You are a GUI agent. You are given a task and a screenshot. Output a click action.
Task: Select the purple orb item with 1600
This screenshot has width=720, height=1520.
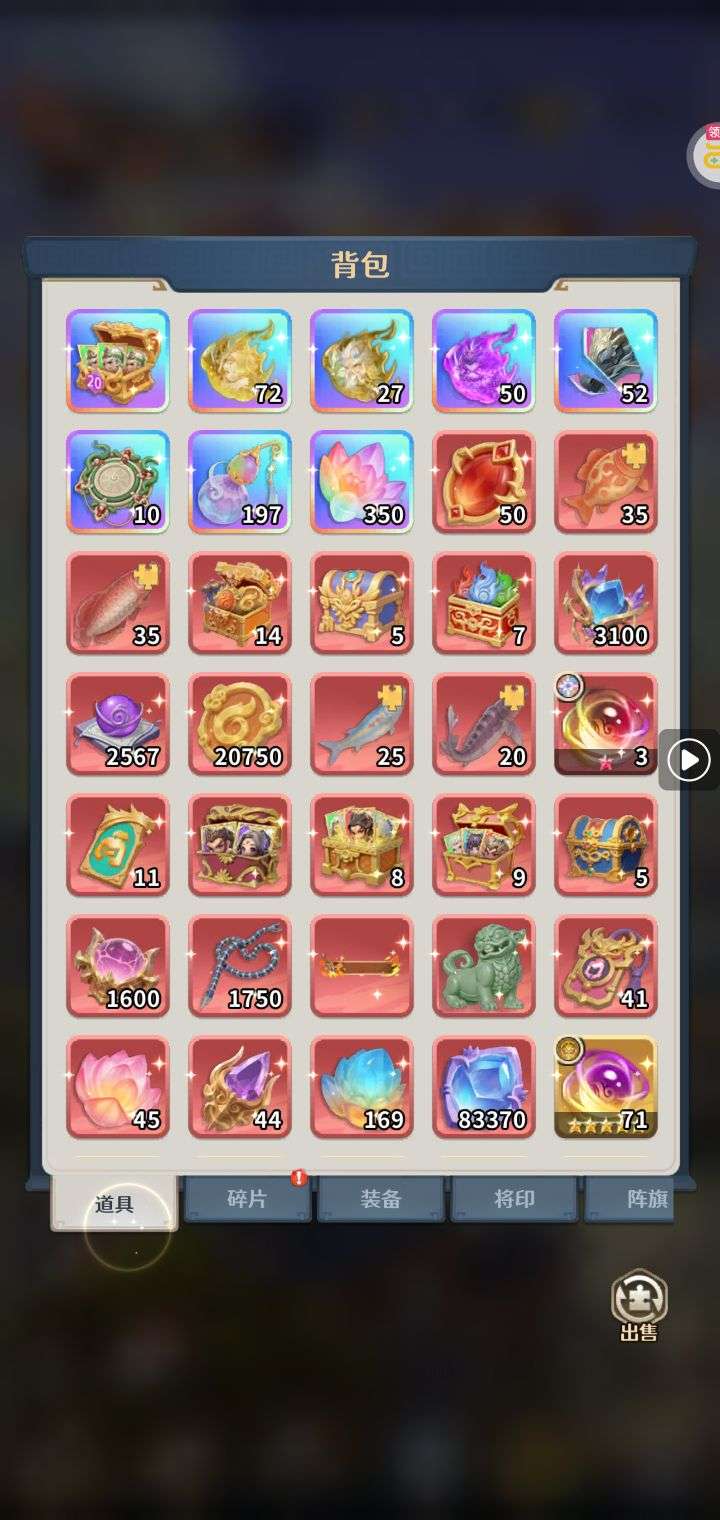[x=118, y=967]
